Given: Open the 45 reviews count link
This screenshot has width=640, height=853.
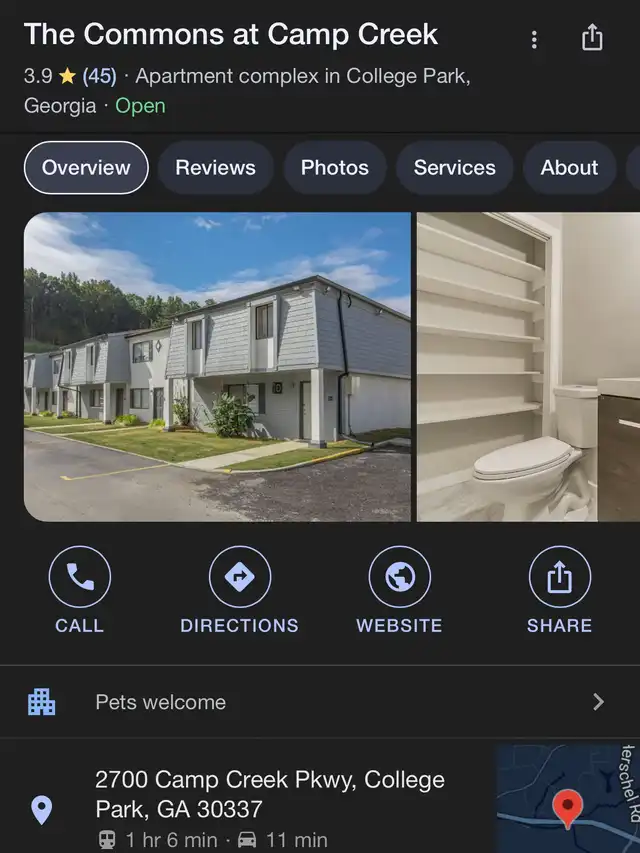Looking at the screenshot, I should tap(99, 76).
